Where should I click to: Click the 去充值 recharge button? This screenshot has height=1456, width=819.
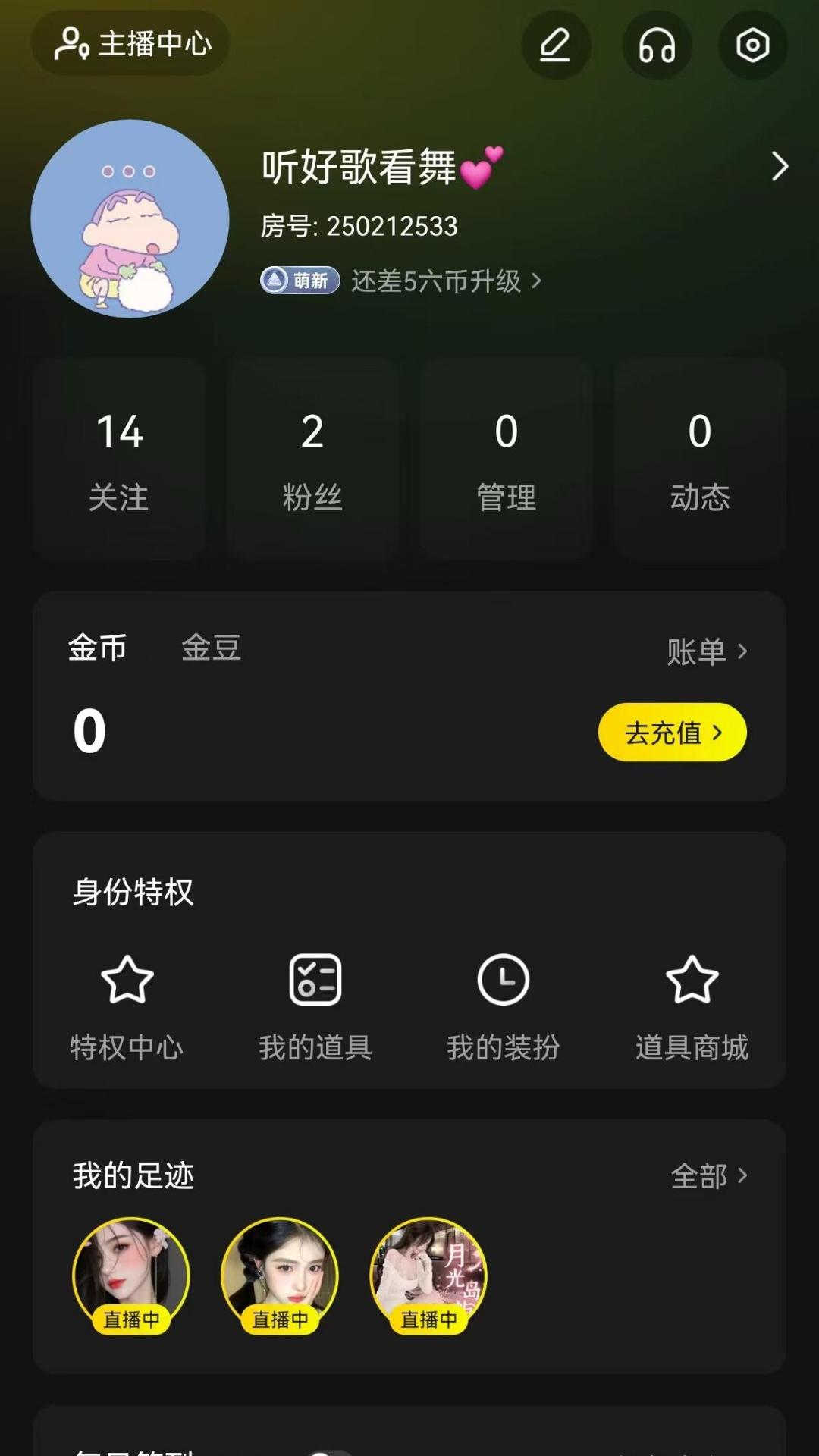(671, 731)
